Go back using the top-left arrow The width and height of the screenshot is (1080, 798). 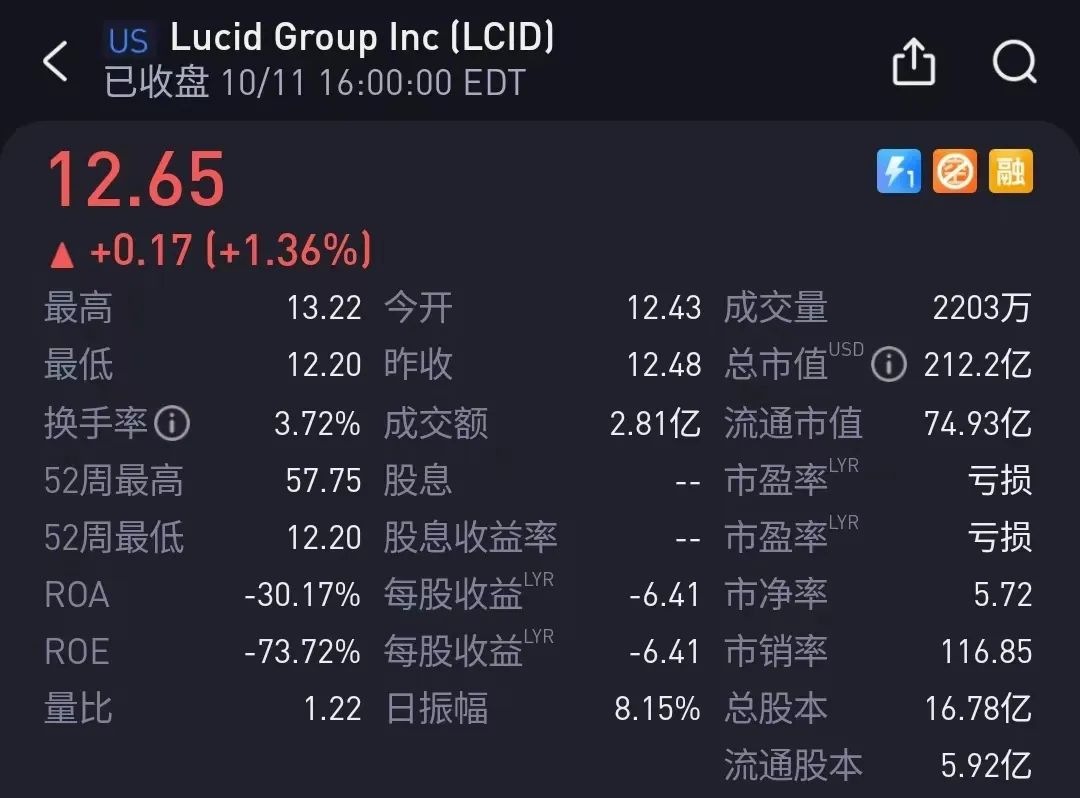click(56, 62)
